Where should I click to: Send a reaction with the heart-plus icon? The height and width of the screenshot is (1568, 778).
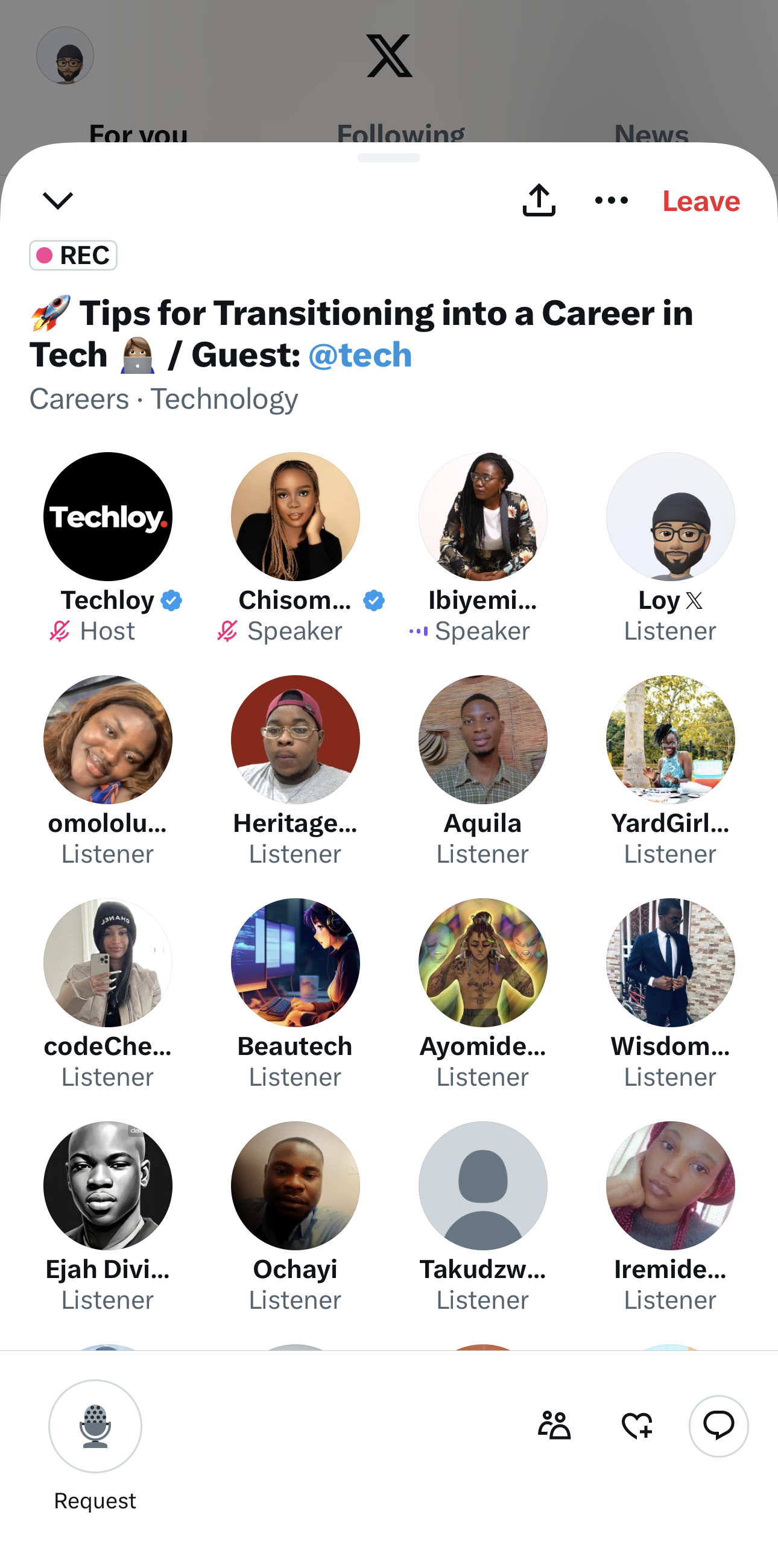pyautogui.click(x=637, y=1426)
